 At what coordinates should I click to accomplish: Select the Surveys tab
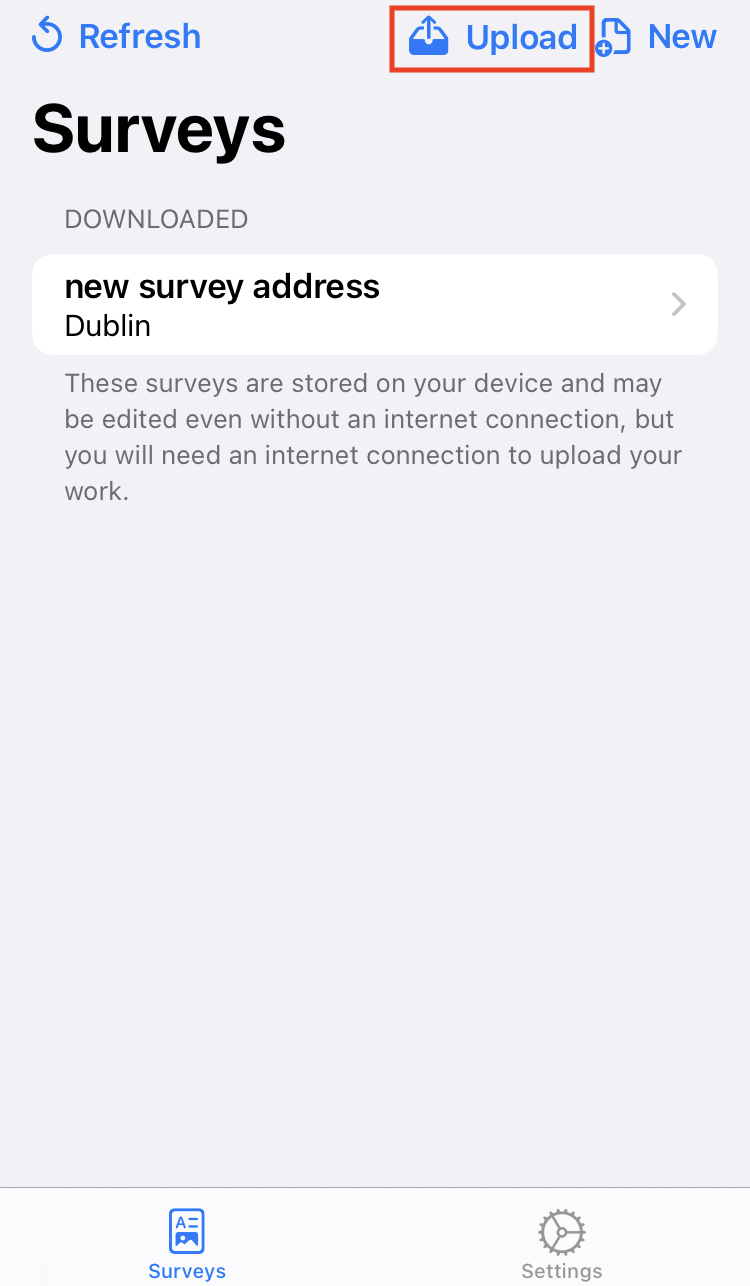point(187,1244)
